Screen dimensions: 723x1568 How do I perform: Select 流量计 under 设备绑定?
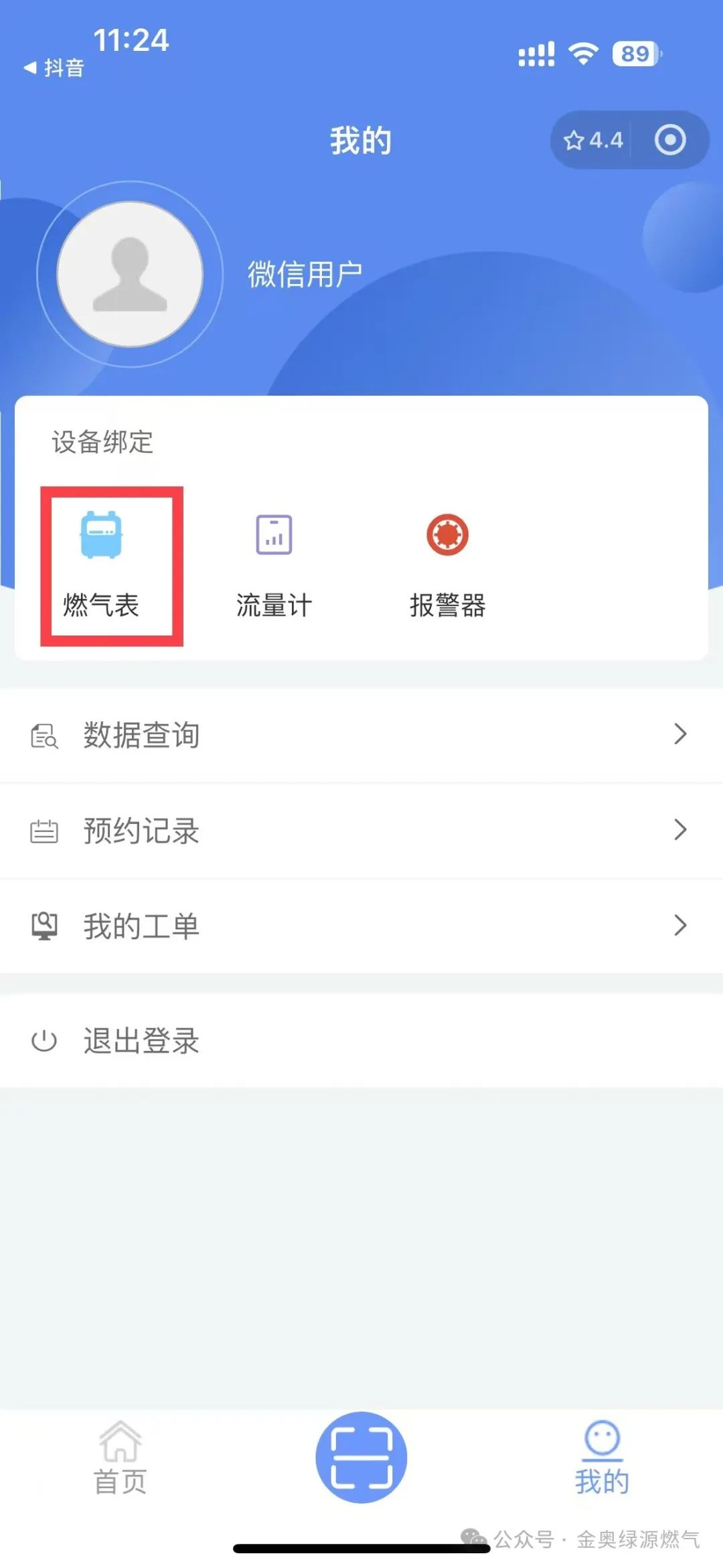(274, 564)
